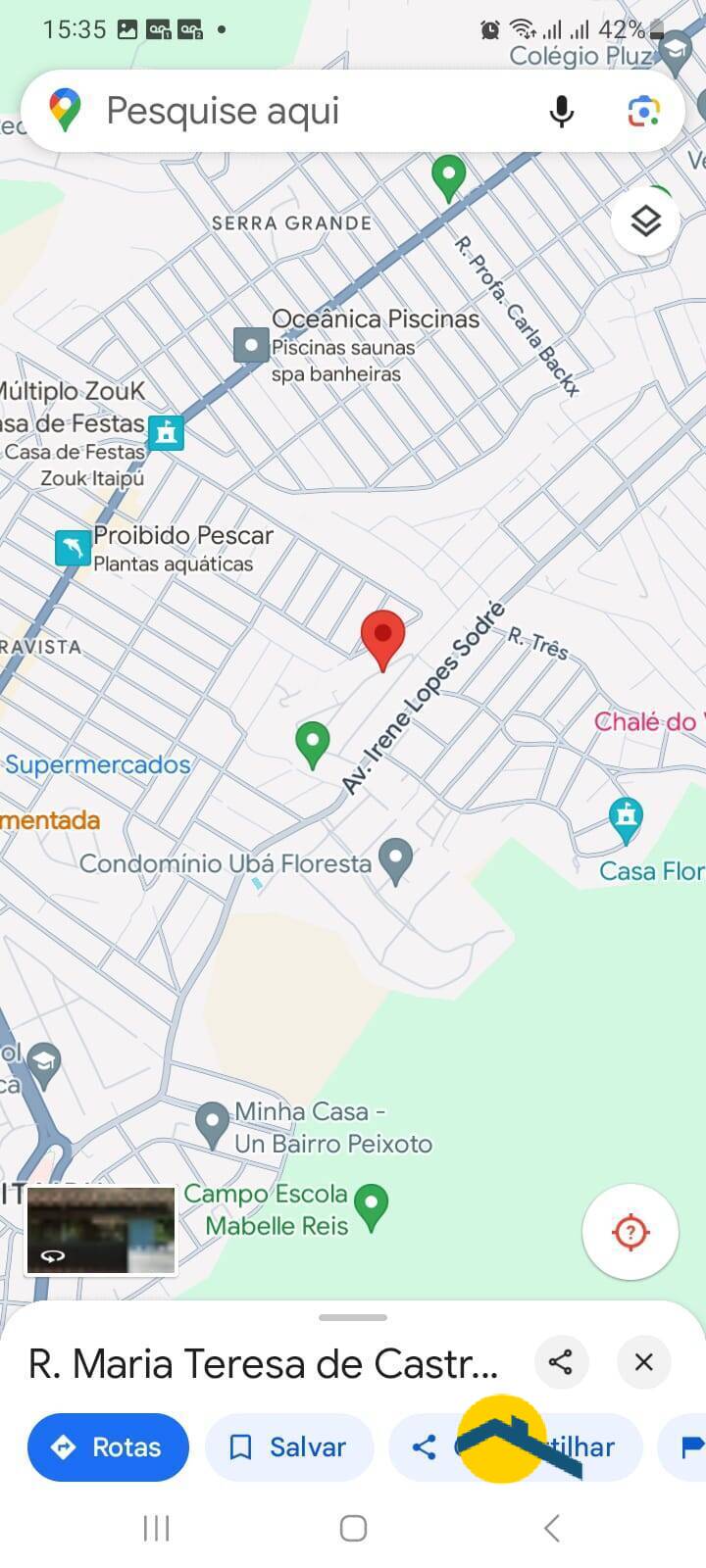706x1568 pixels.
Task: Center the map on my location
Action: coord(630,1232)
